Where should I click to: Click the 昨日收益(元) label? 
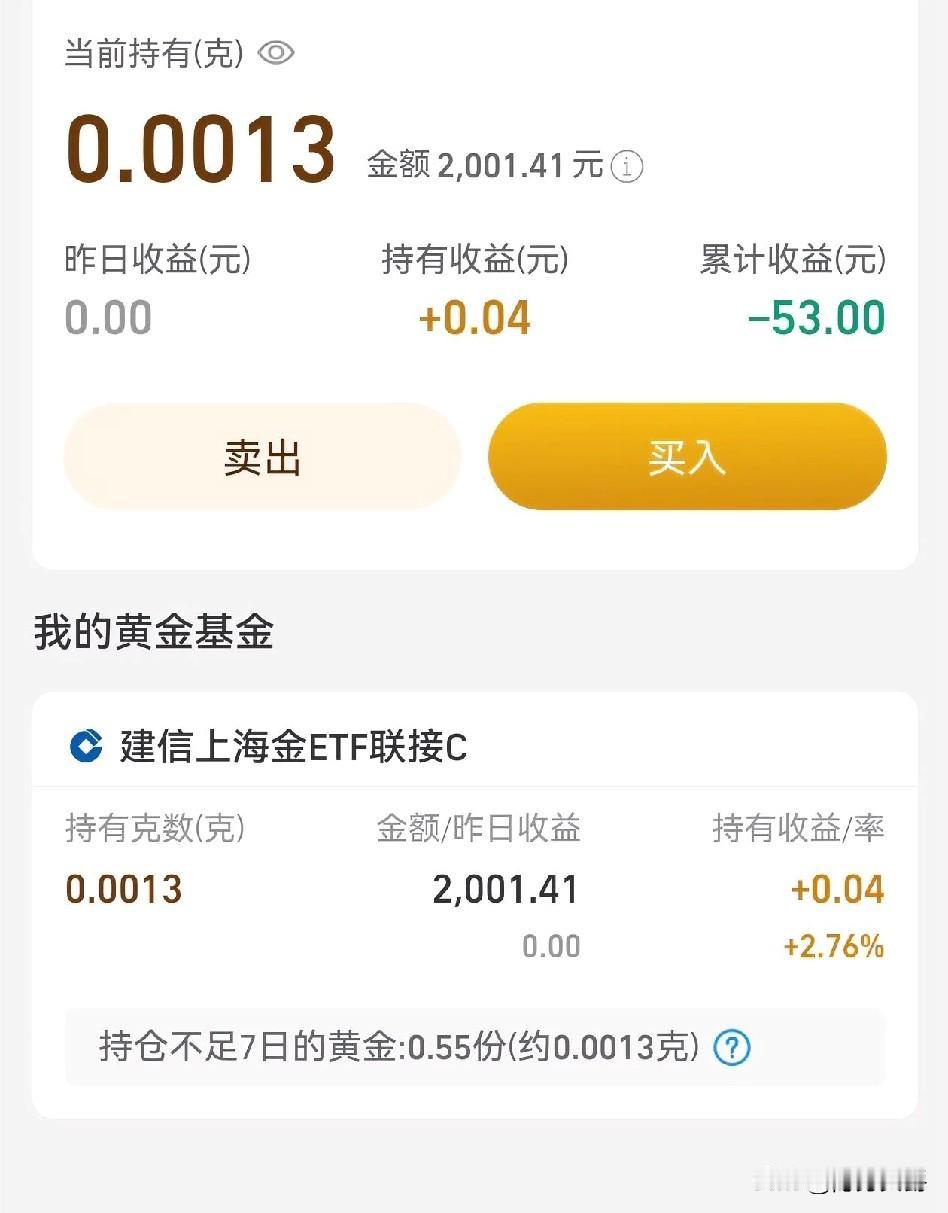click(154, 259)
